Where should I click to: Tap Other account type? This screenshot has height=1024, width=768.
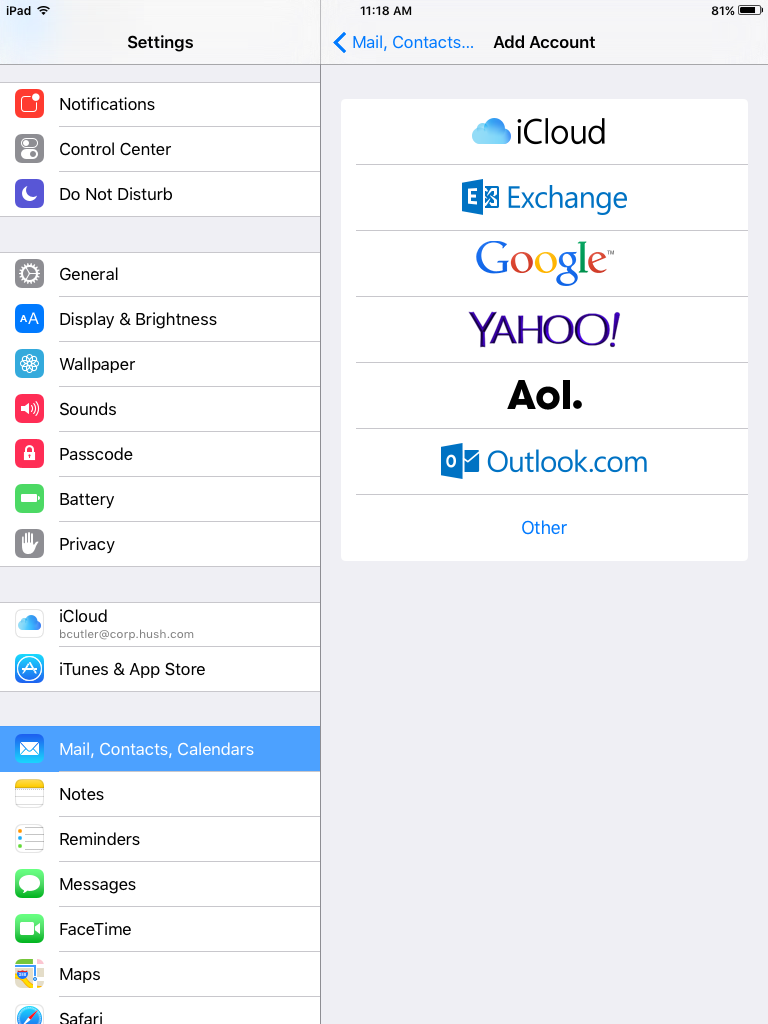click(x=544, y=528)
